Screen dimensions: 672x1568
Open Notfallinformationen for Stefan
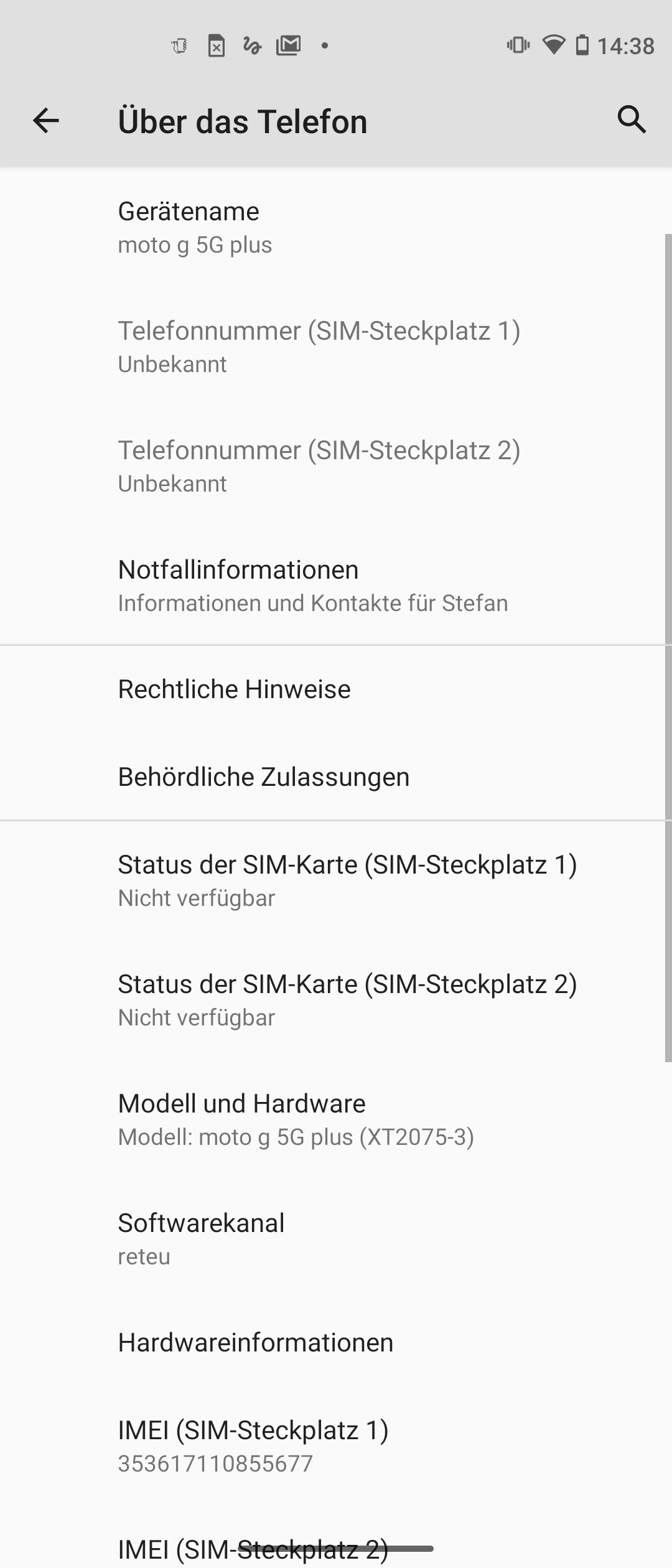coord(336,586)
